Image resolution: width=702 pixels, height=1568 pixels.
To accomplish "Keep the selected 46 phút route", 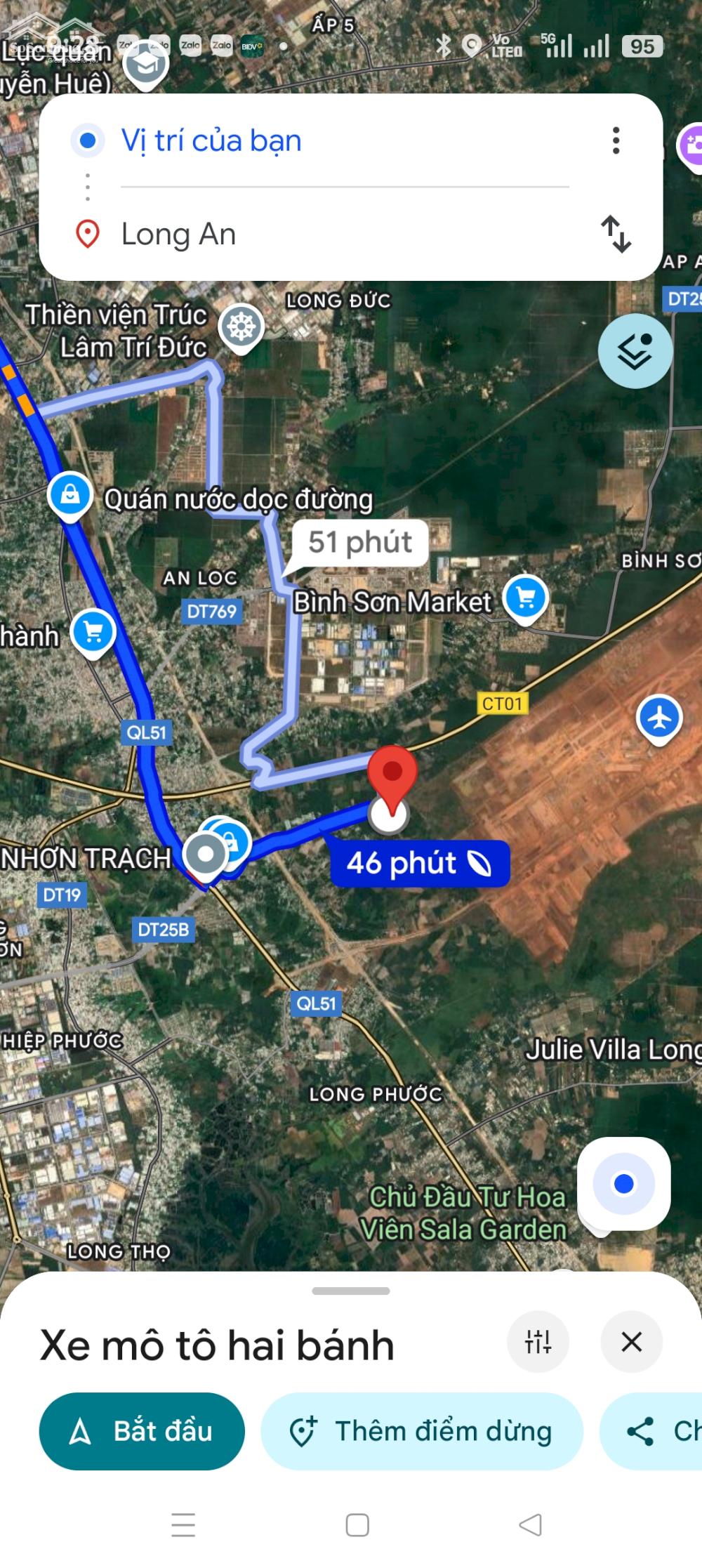I will (420, 864).
